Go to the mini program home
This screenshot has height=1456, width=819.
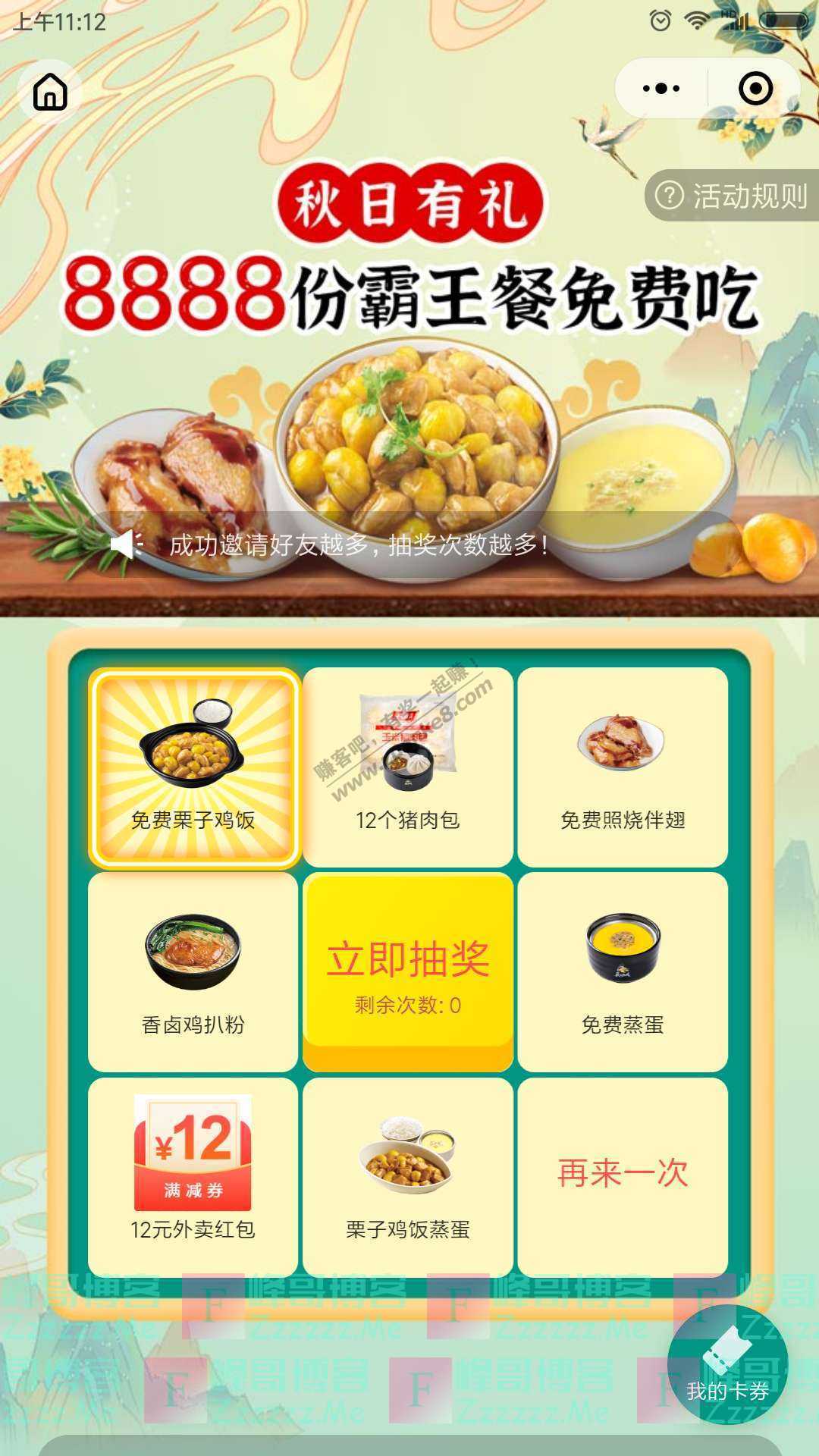click(50, 92)
